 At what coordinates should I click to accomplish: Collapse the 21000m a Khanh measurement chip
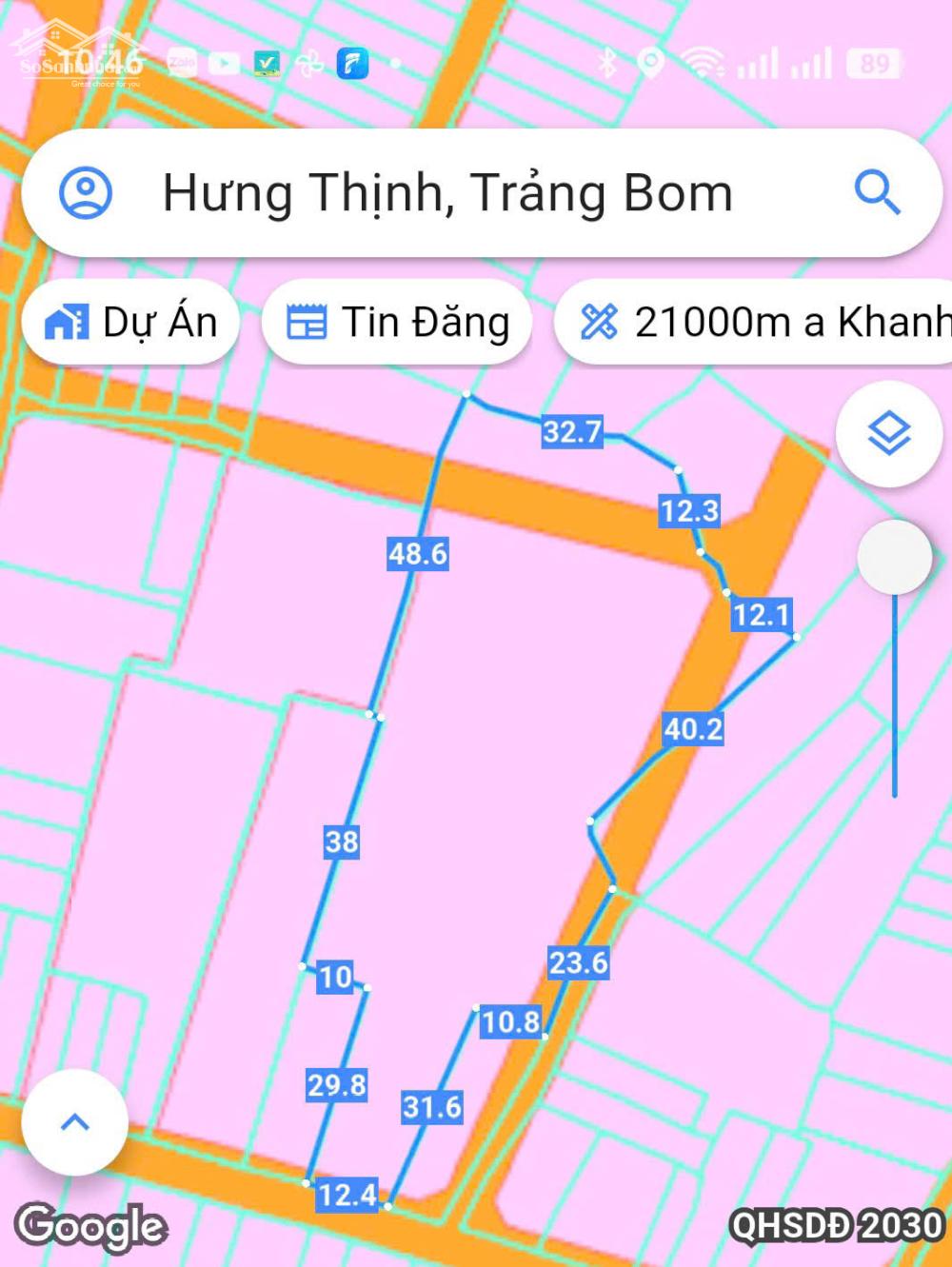[762, 324]
